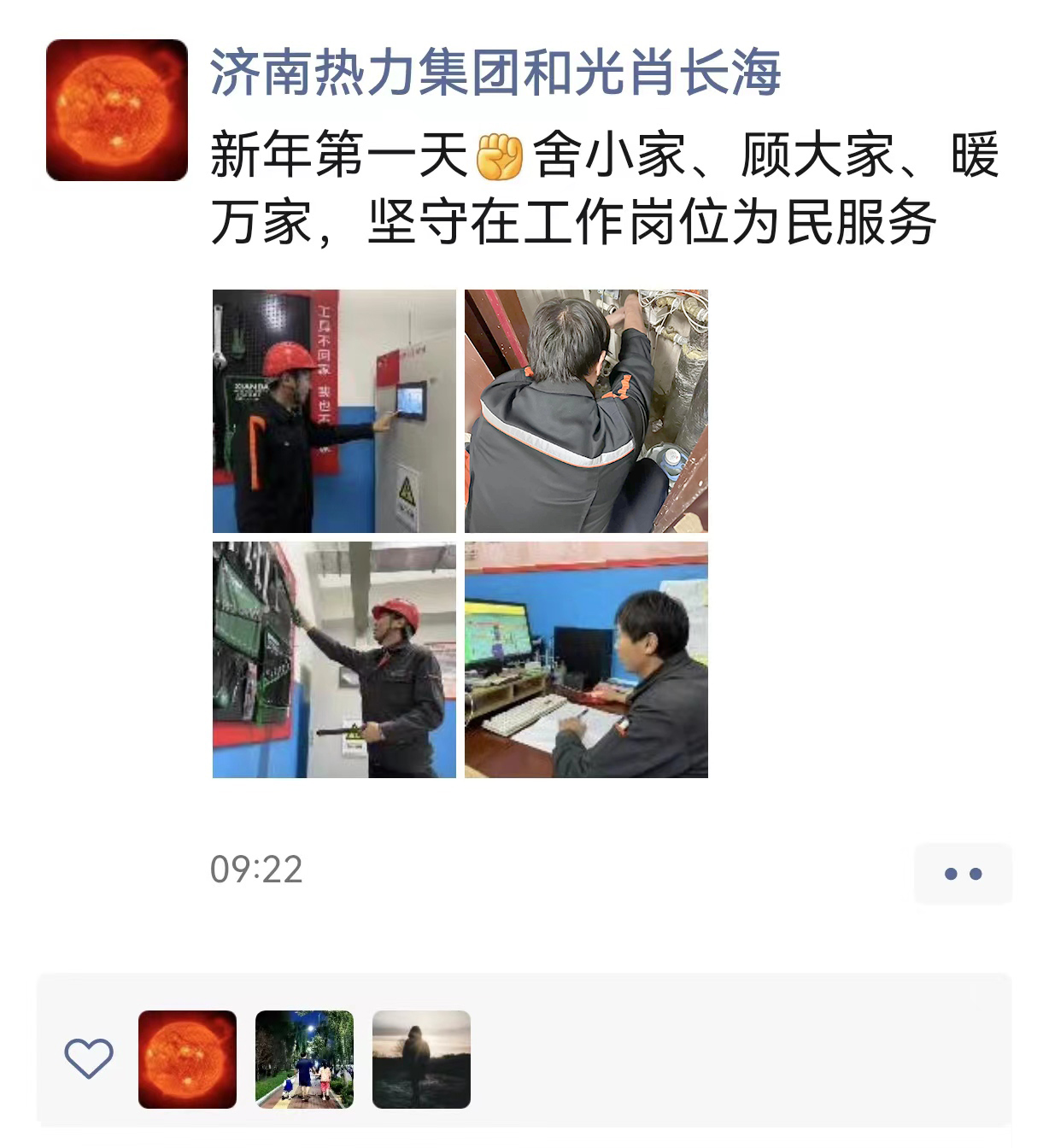Image resolution: width=1049 pixels, height=1148 pixels.
Task: Open the two-dot like/comment menu
Action: point(963,874)
